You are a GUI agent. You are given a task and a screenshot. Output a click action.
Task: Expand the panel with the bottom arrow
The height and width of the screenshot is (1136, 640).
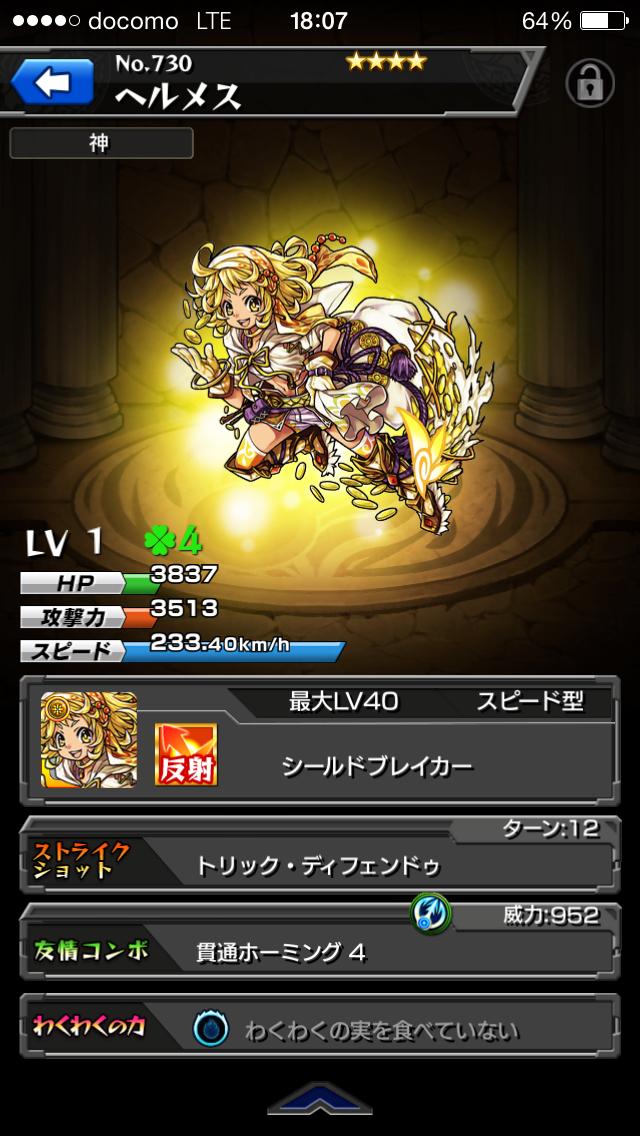[x=320, y=1098]
